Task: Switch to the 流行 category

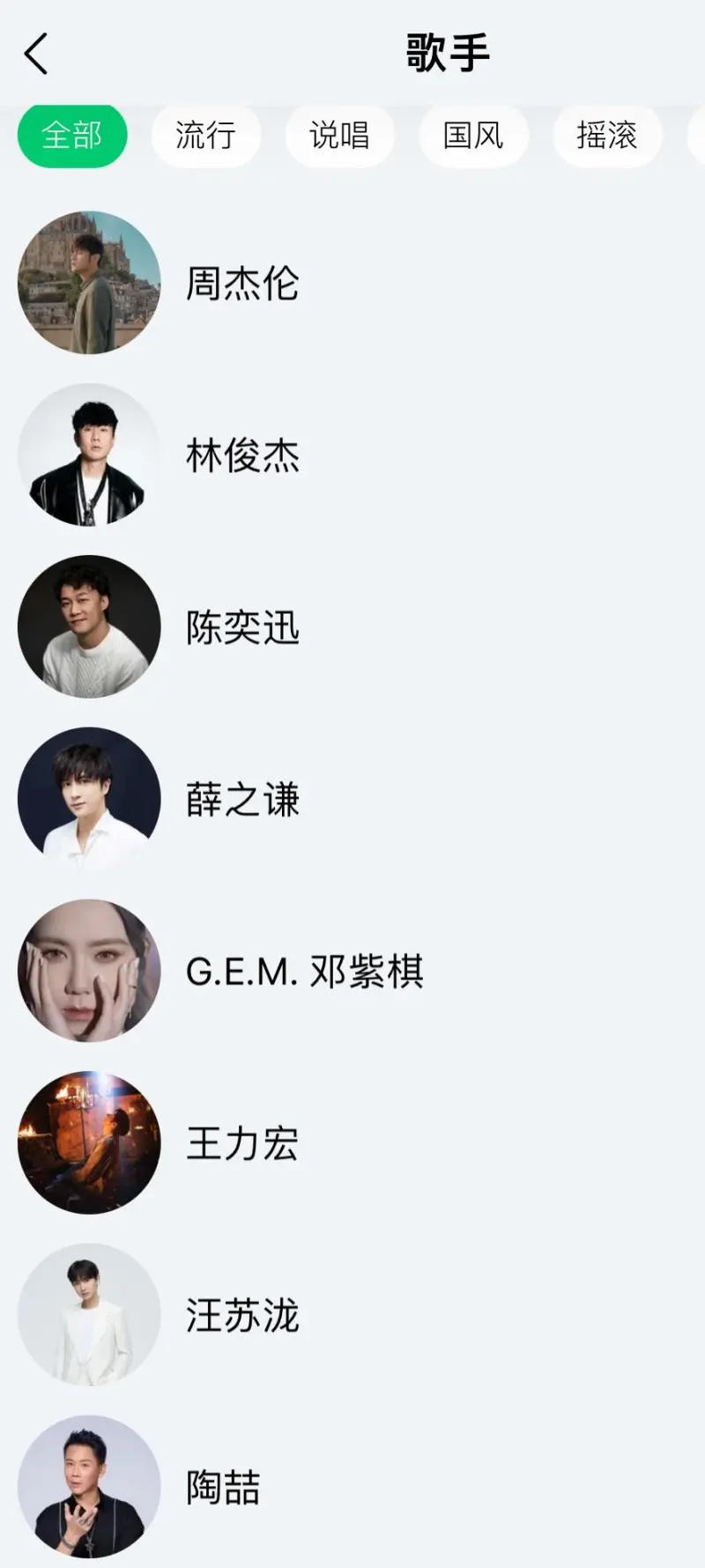Action: coord(206,136)
